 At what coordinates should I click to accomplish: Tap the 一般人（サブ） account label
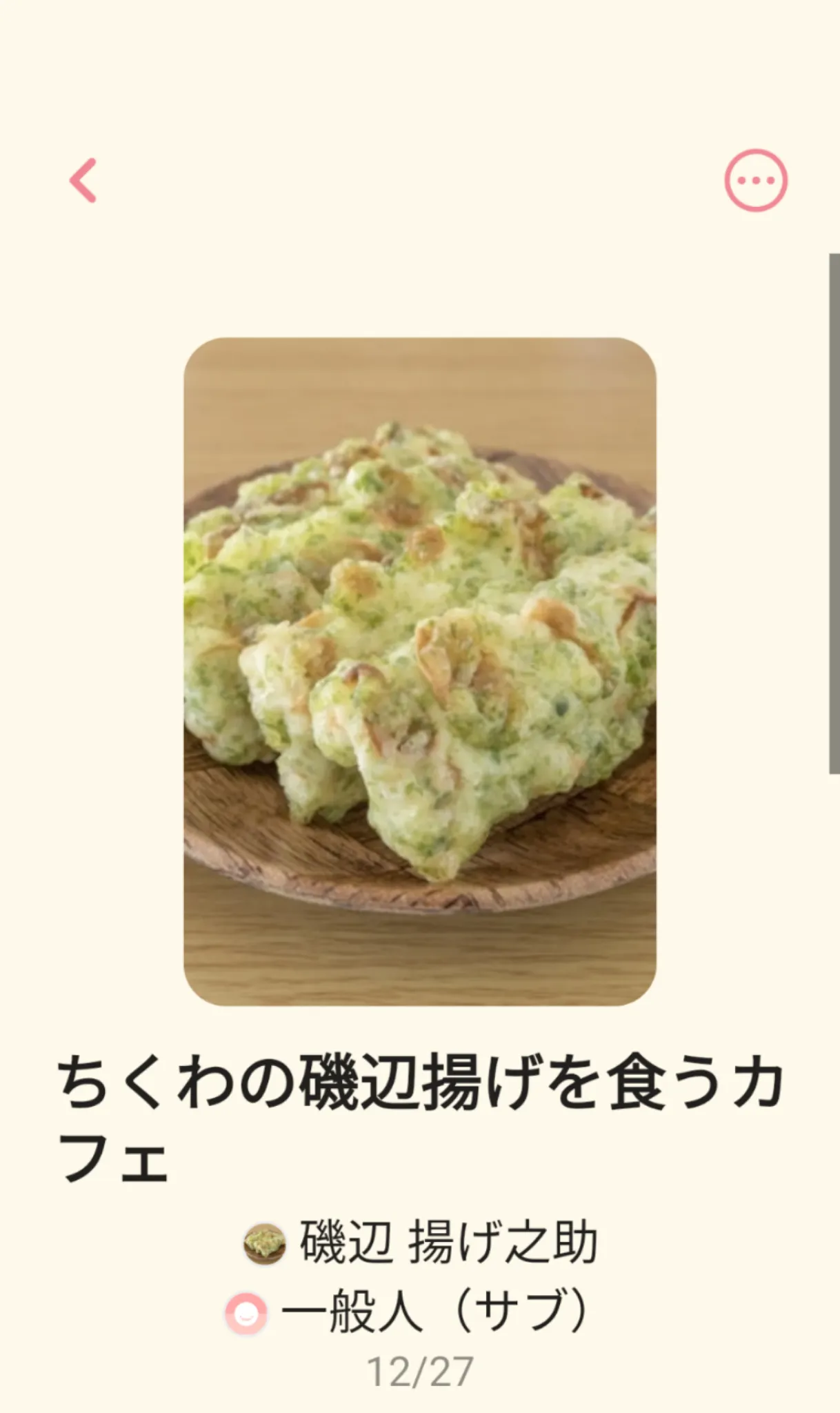click(408, 1312)
